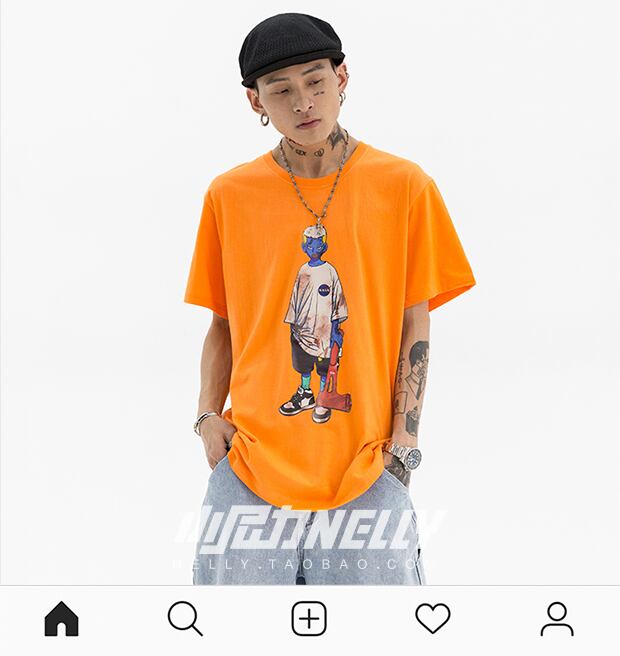
Task: Open the orange T-shirt post photo
Action: click(x=310, y=292)
